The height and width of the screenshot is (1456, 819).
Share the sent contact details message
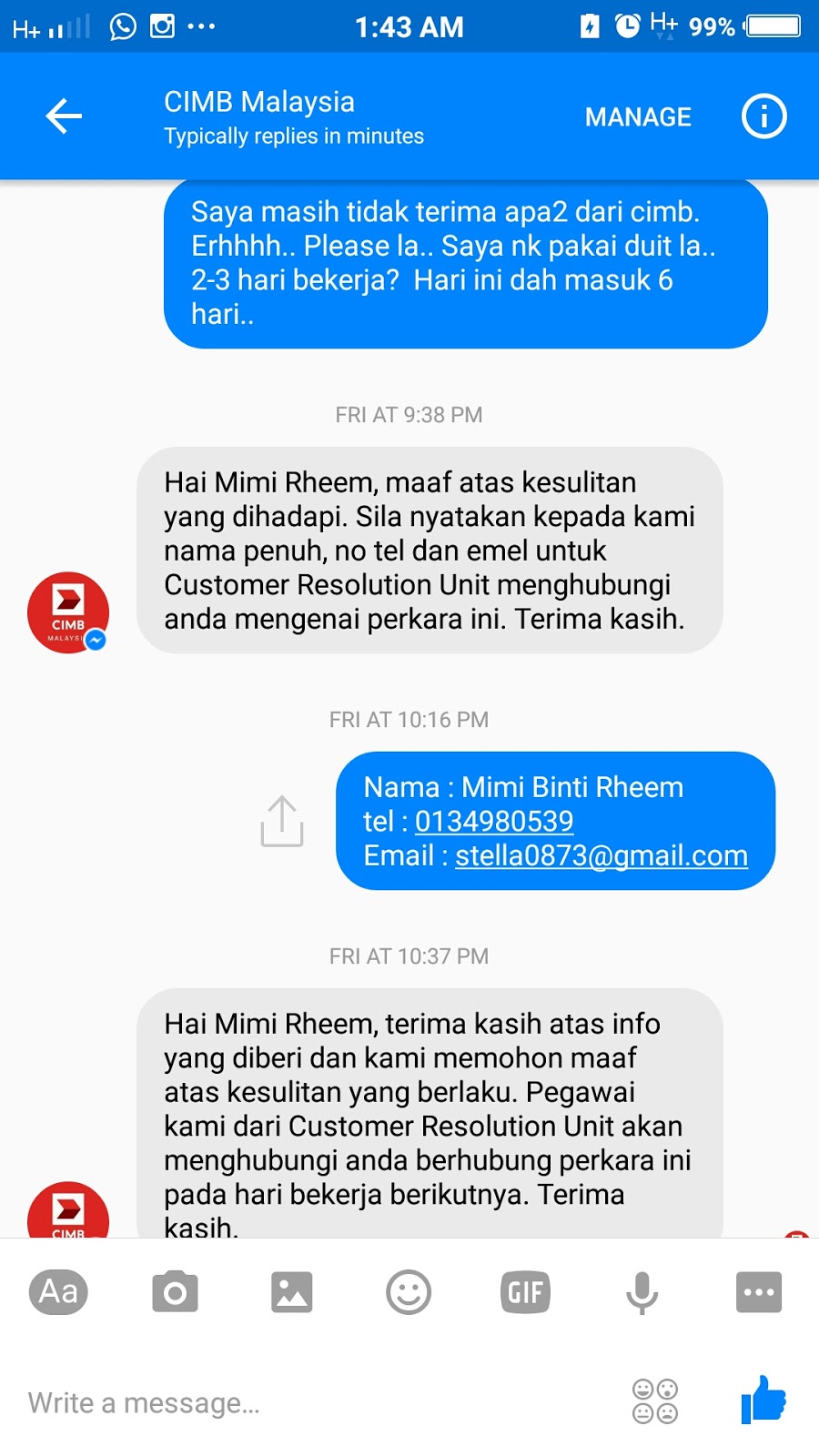click(x=282, y=821)
